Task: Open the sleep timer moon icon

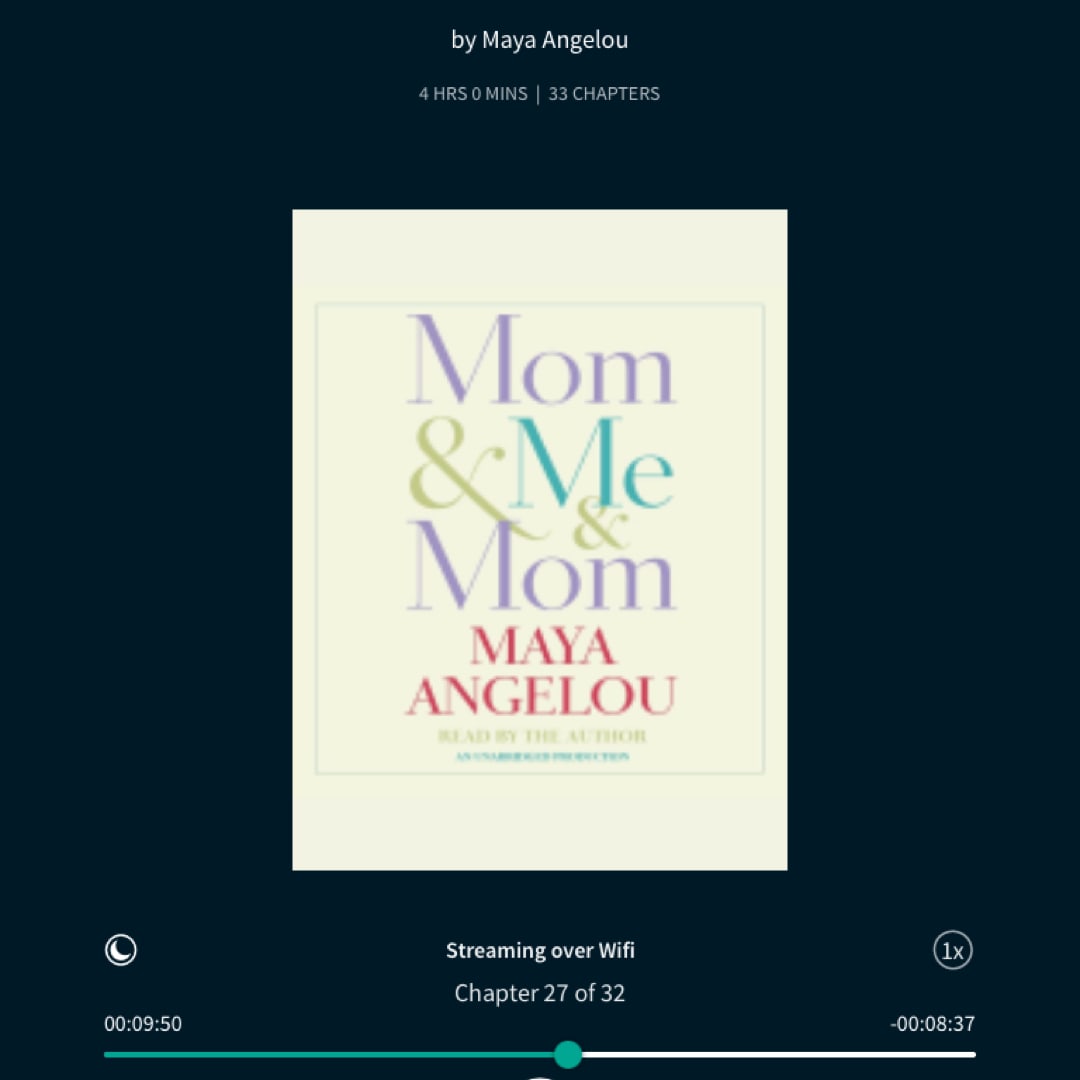Action: point(121,949)
